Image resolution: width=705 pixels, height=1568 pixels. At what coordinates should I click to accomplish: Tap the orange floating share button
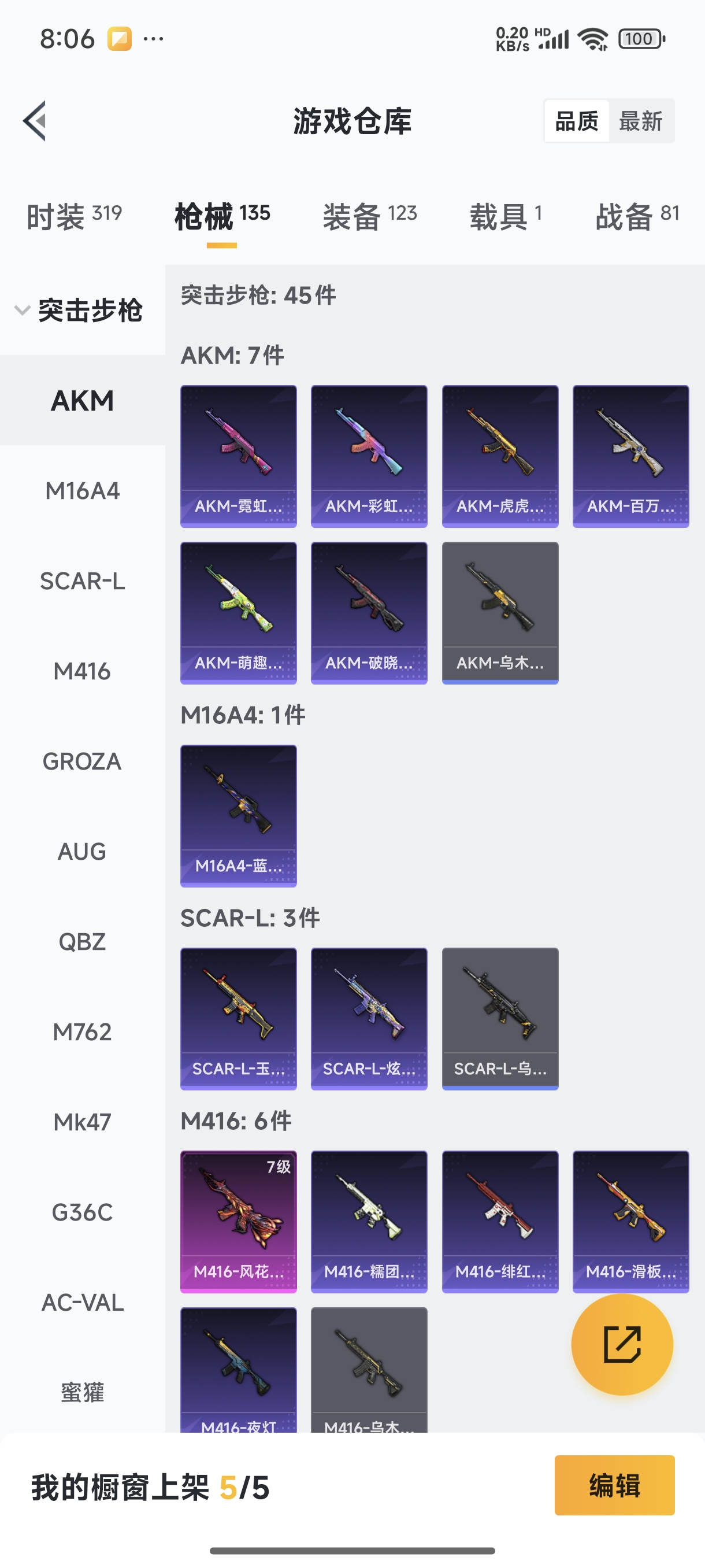tap(622, 1344)
